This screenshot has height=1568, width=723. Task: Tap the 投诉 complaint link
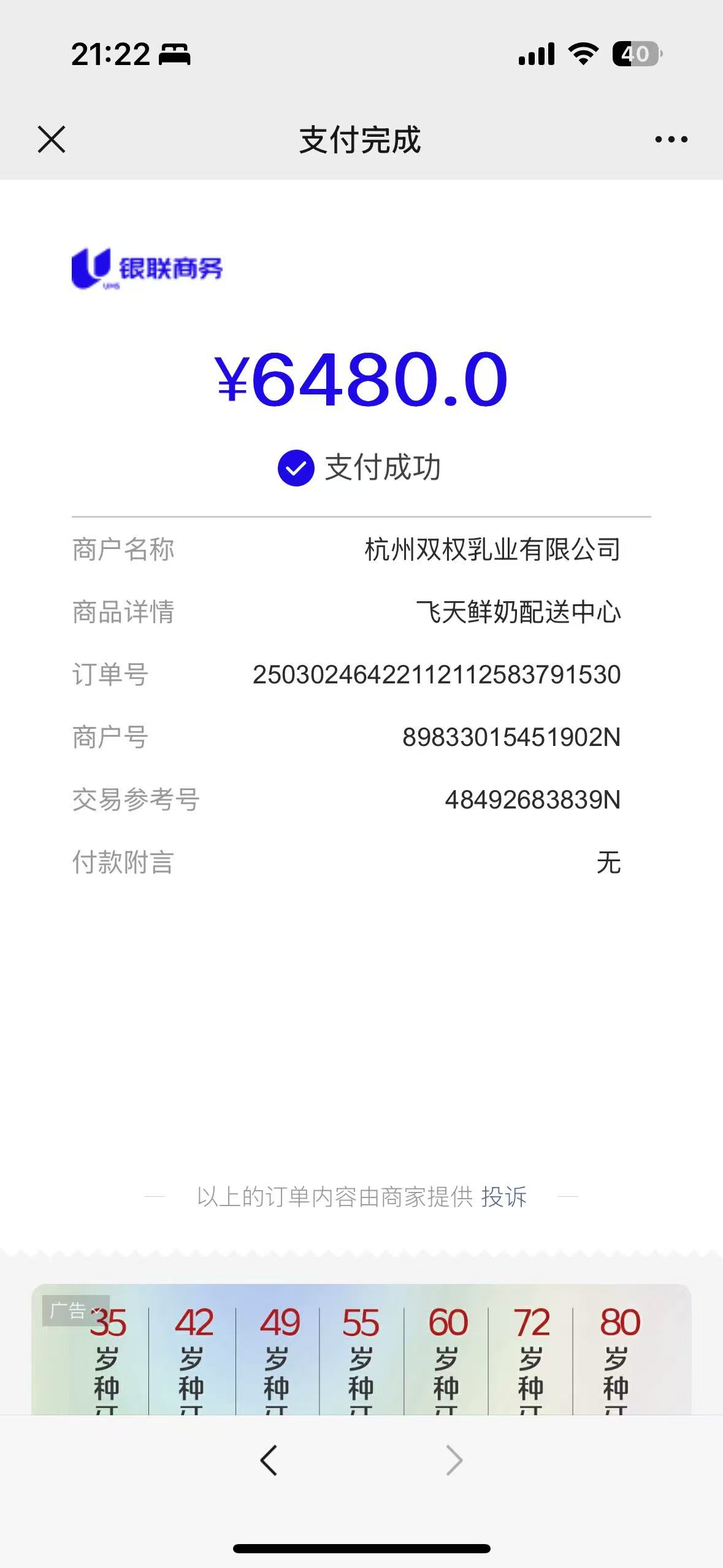(x=503, y=1197)
